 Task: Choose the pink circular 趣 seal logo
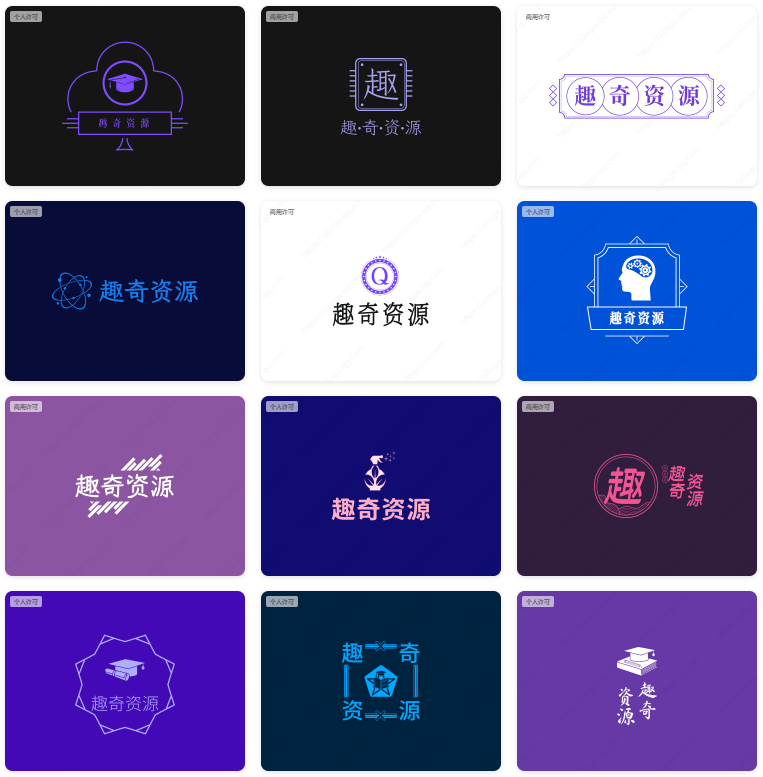pyautogui.click(x=637, y=486)
